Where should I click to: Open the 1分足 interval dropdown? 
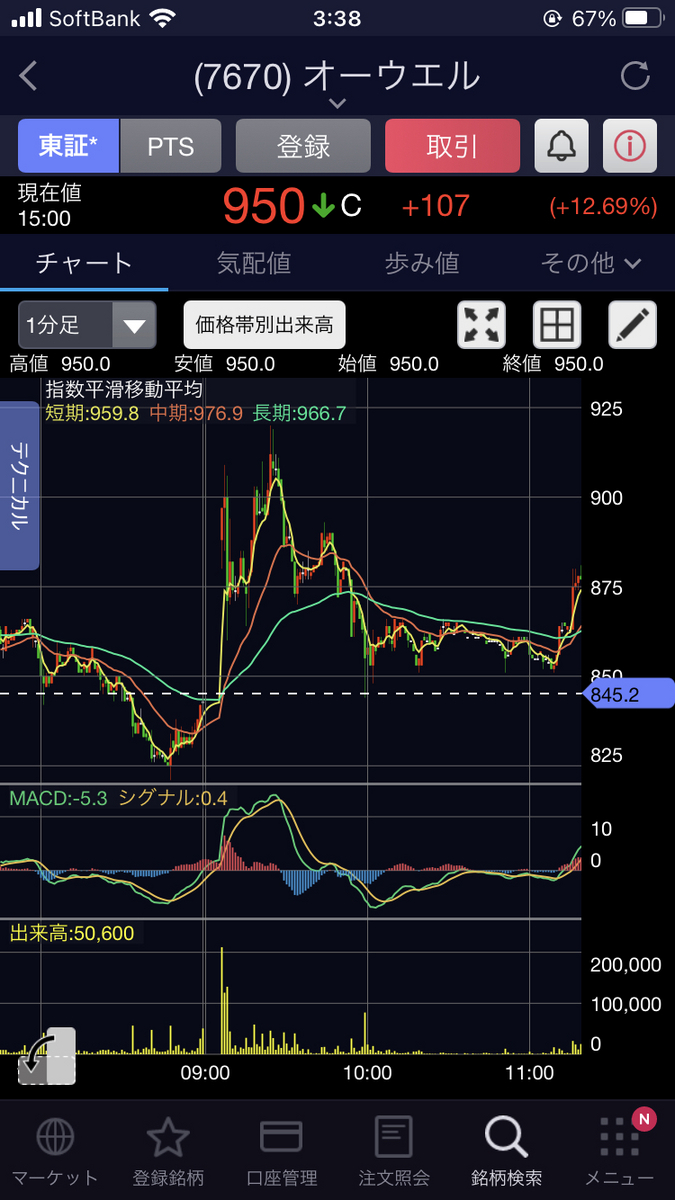pos(87,325)
